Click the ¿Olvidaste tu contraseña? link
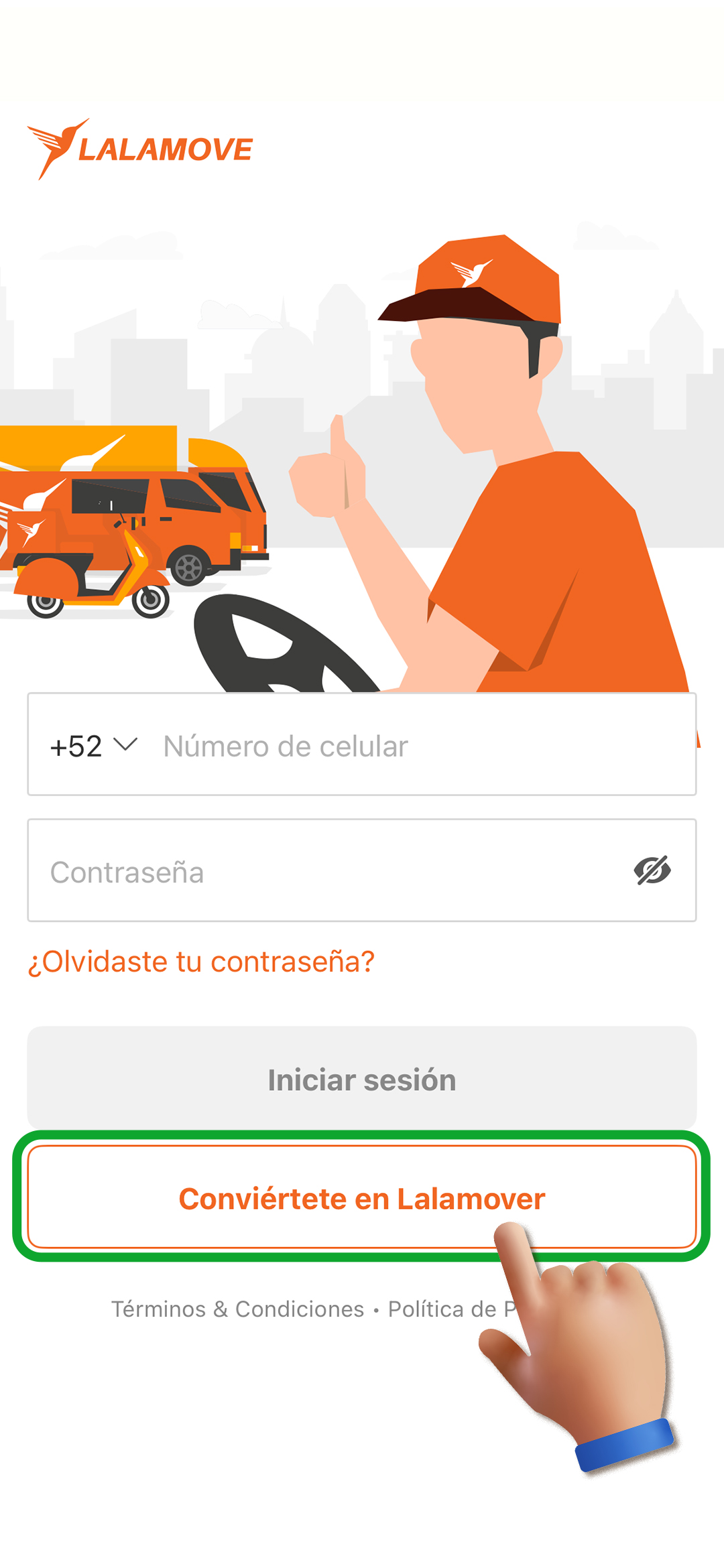The image size is (724, 1568). [x=201, y=961]
